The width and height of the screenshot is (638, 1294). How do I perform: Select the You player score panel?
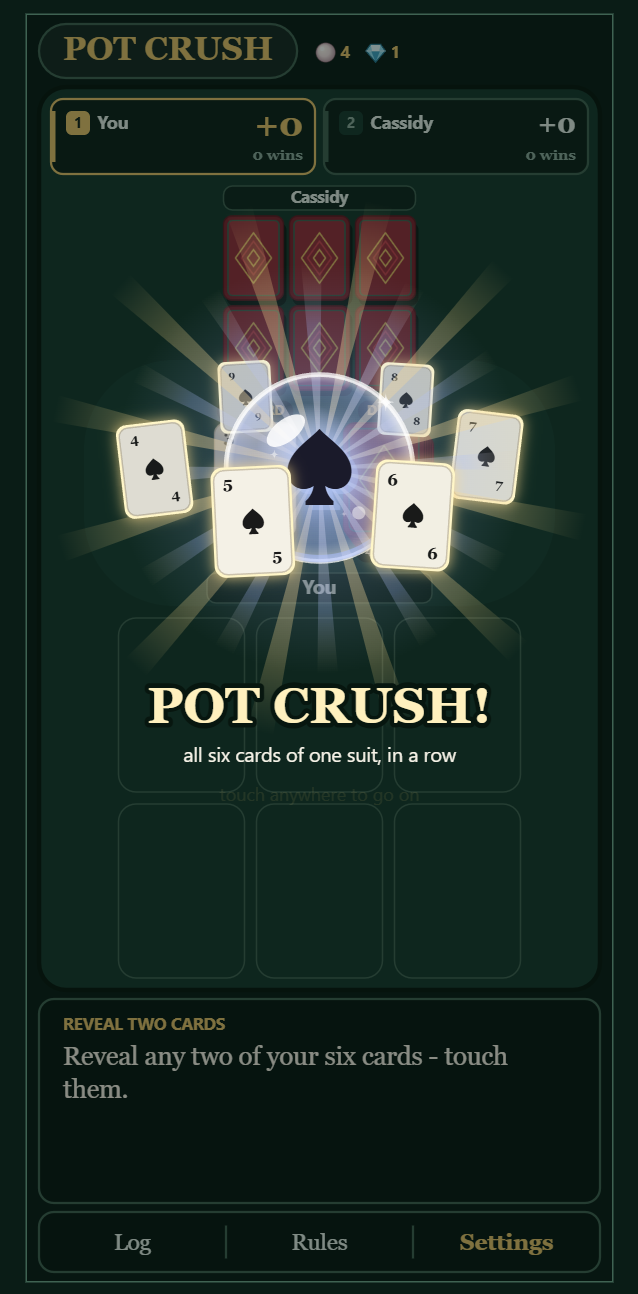pyautogui.click(x=183, y=136)
